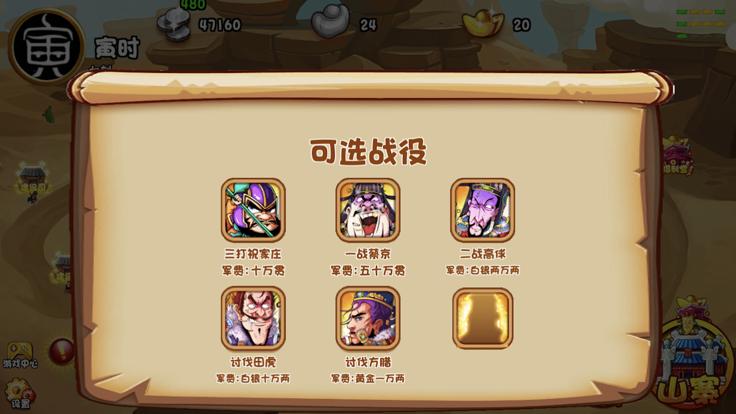Select the 三打祝家庄 battle
The width and height of the screenshot is (736, 414).
pos(253,210)
